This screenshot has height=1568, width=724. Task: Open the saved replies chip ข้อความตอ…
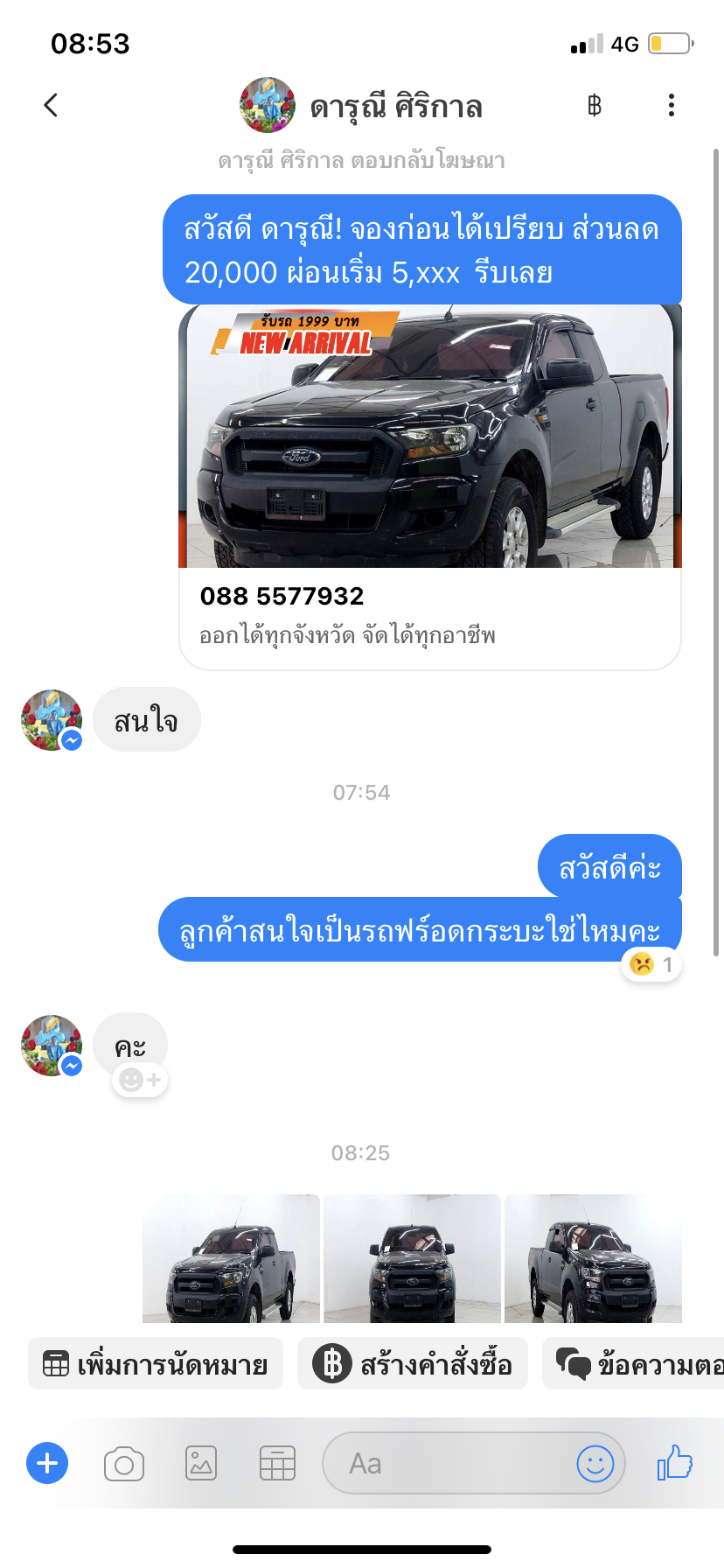633,1363
